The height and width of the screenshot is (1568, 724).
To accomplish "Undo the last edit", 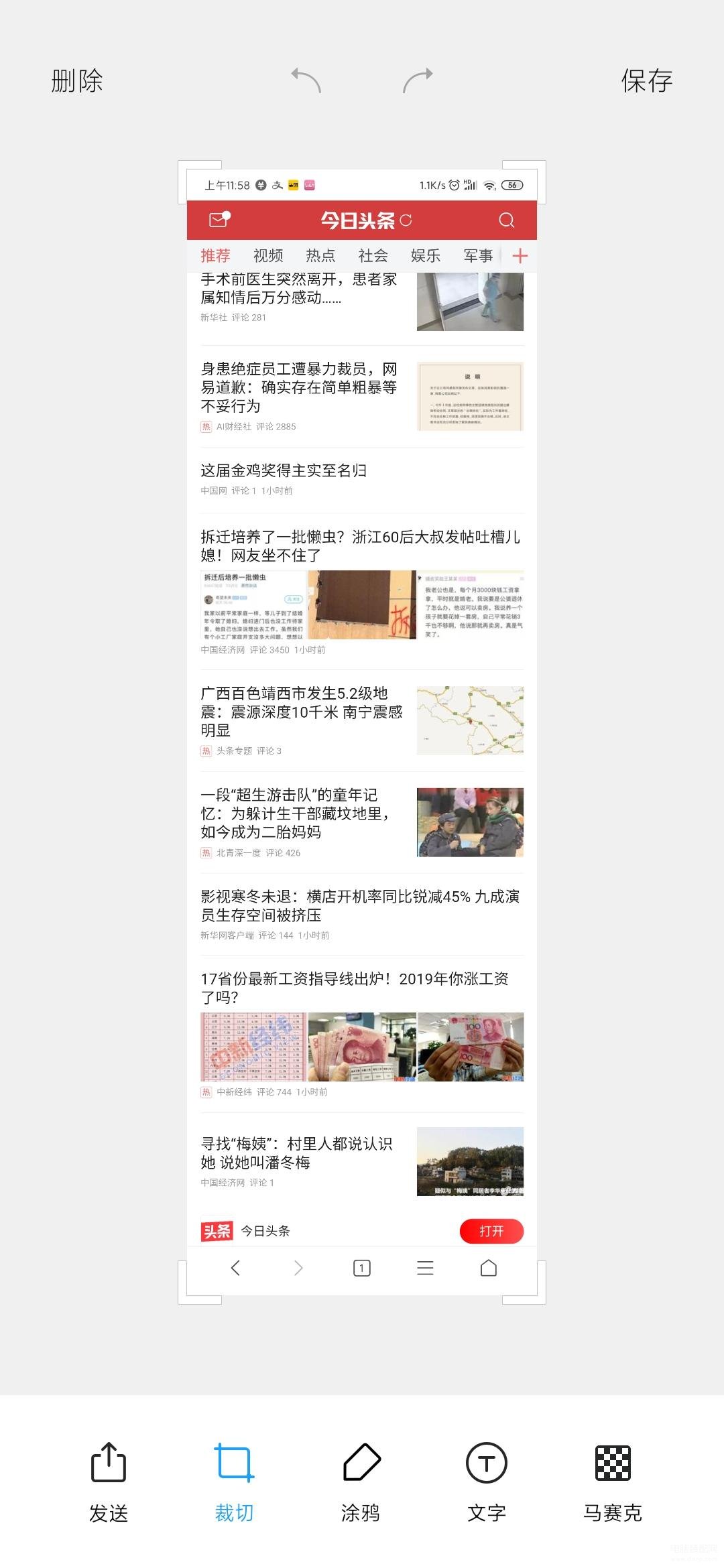I will [x=306, y=80].
